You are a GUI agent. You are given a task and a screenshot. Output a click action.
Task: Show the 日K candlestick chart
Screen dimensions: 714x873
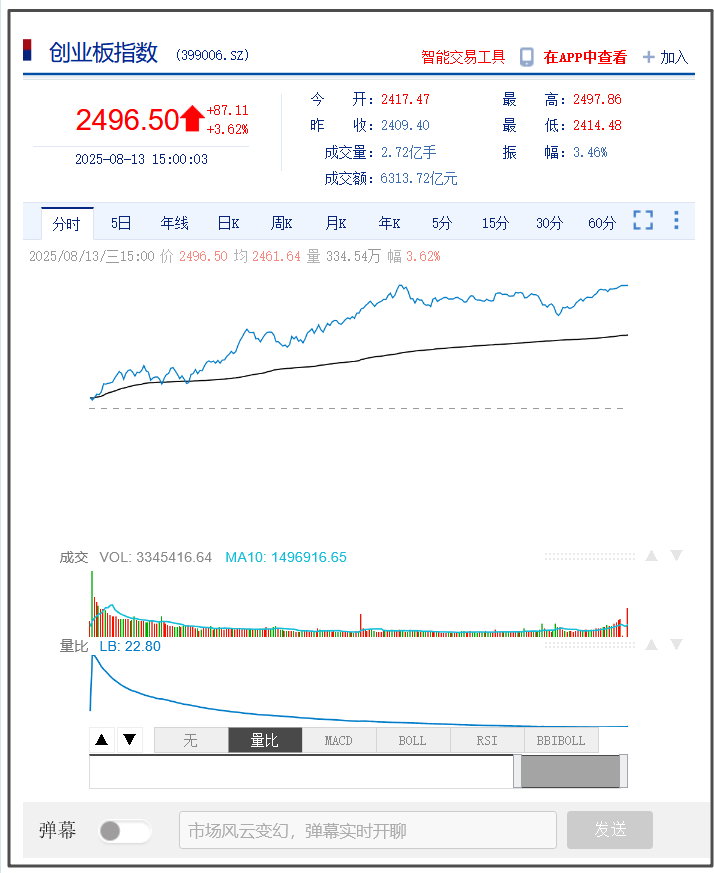[x=228, y=223]
